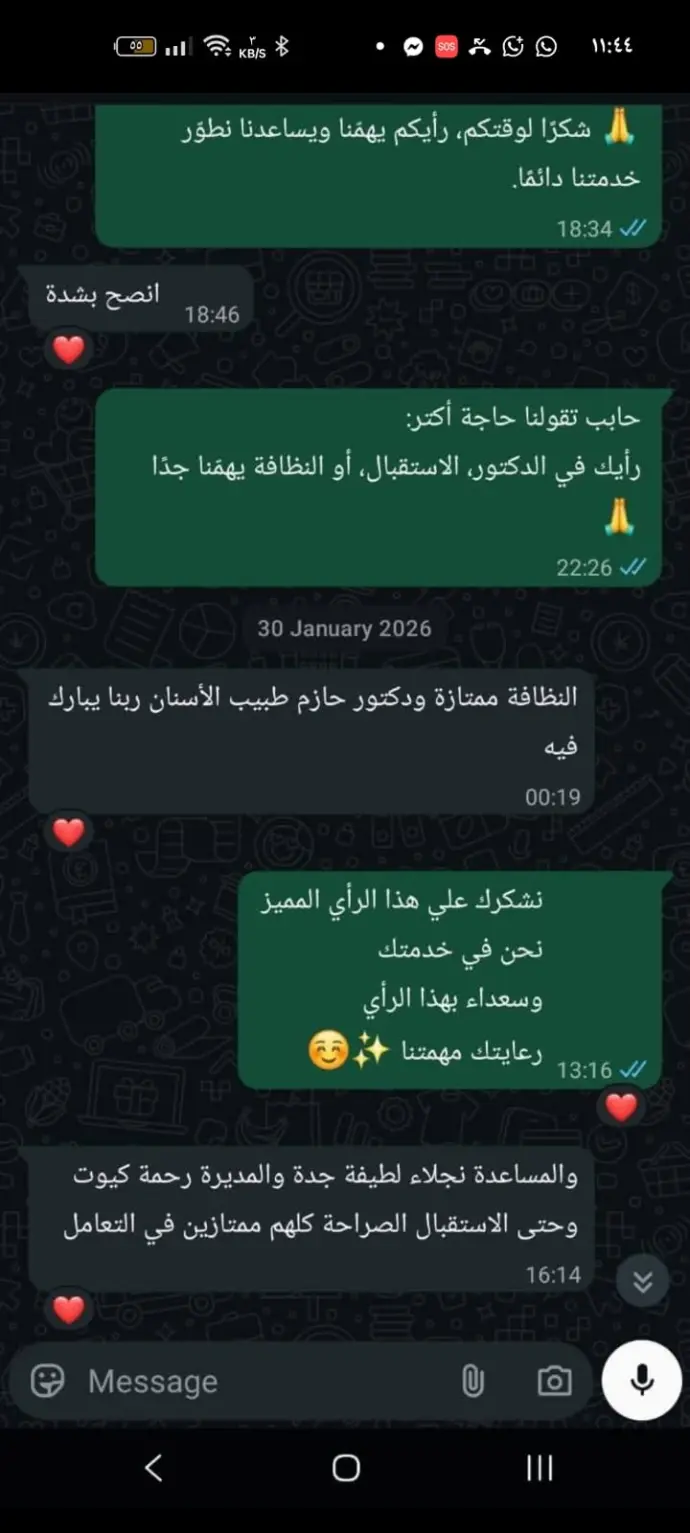The width and height of the screenshot is (690, 1533).
Task: Record a voice message with microphone
Action: [641, 1380]
